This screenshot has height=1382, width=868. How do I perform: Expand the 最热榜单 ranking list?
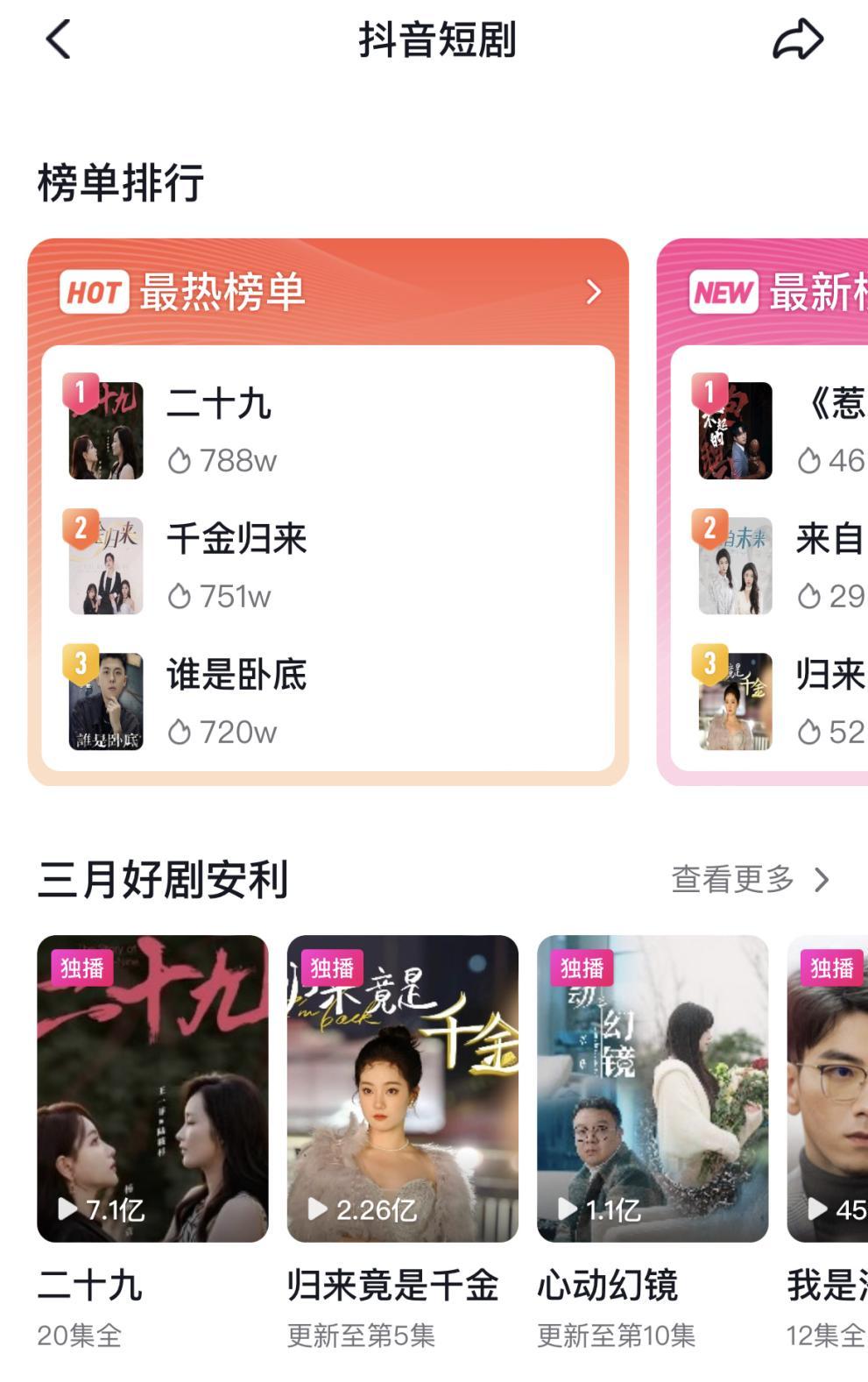click(593, 292)
